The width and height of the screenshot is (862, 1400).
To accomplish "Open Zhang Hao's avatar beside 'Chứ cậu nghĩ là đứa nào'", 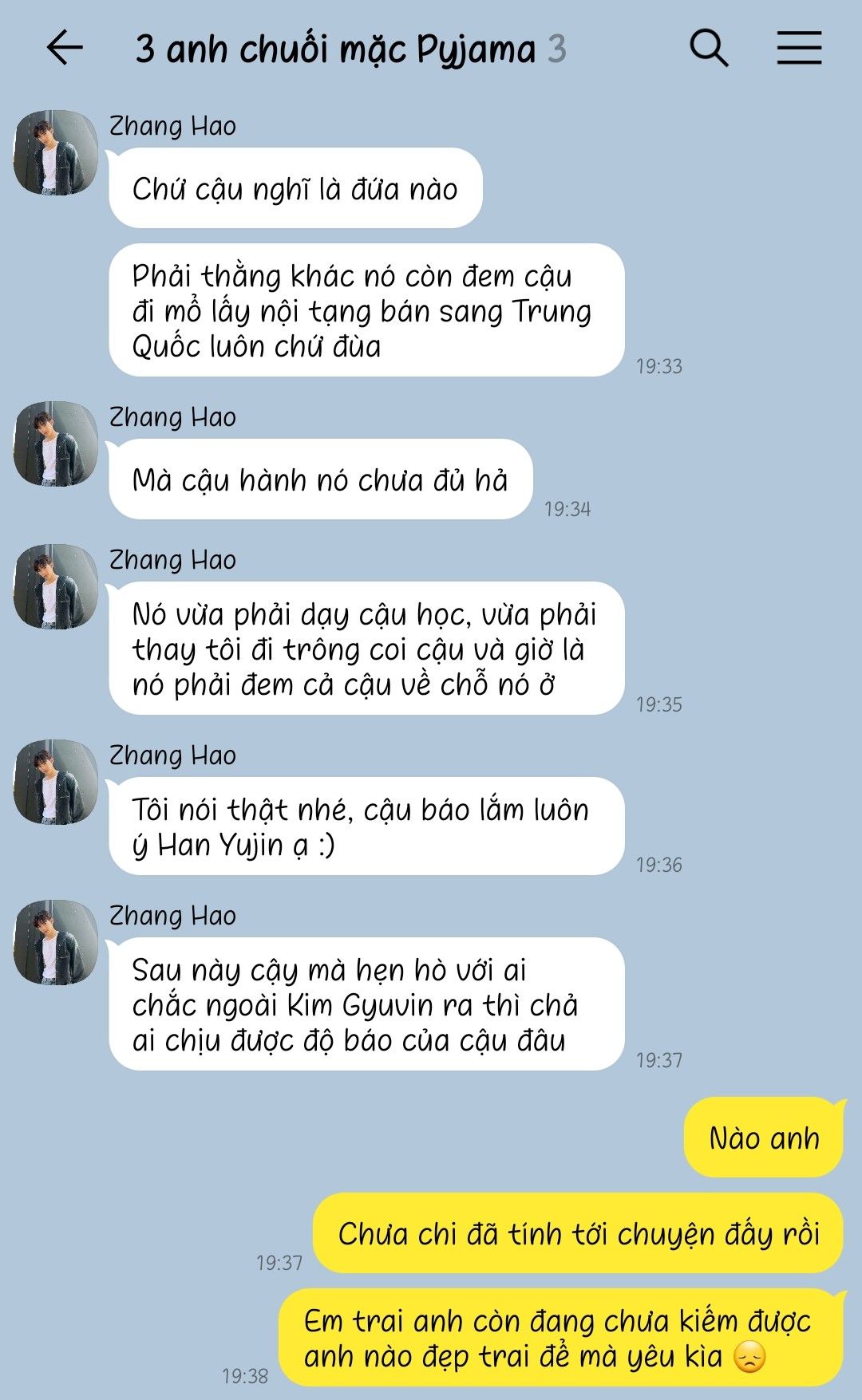I will click(x=55, y=152).
